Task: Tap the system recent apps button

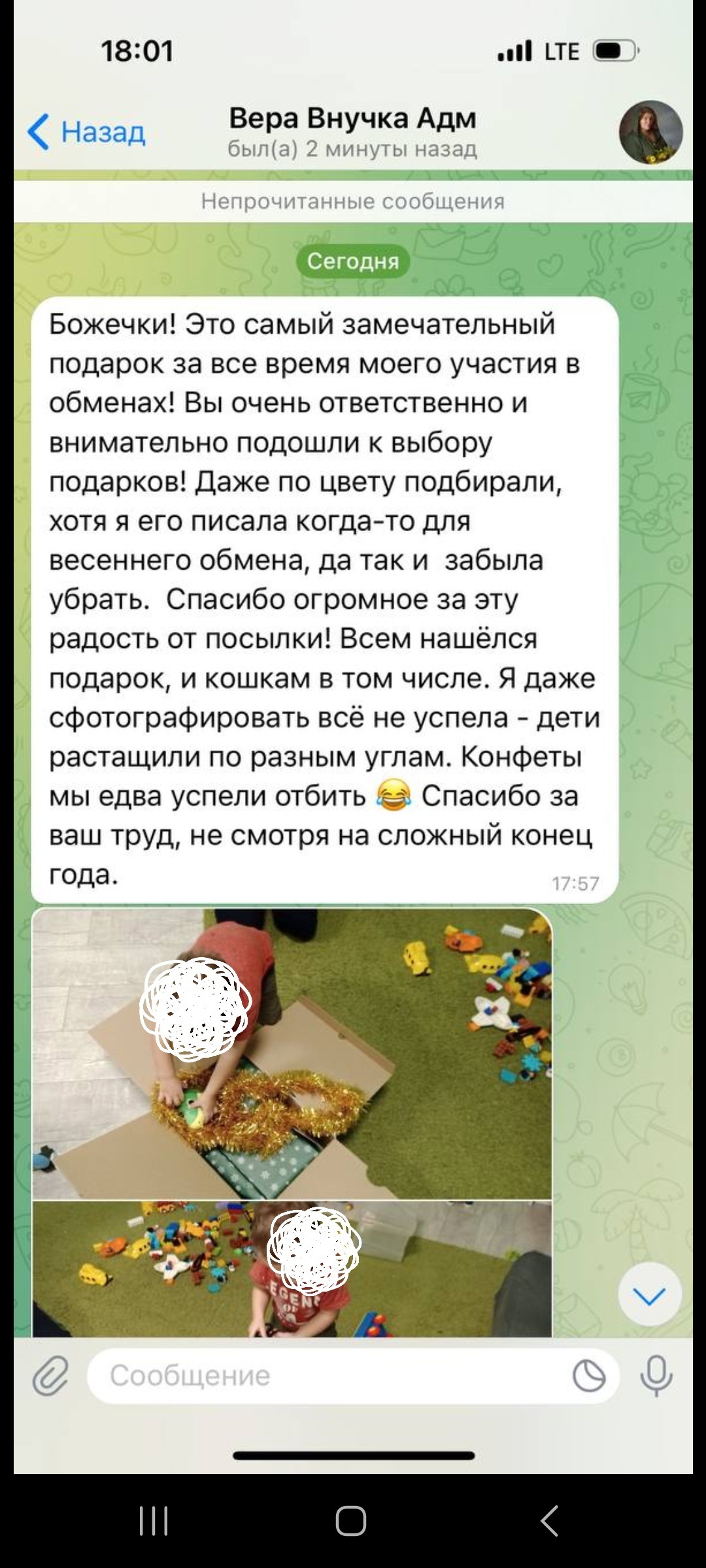Action: pyautogui.click(x=154, y=1520)
